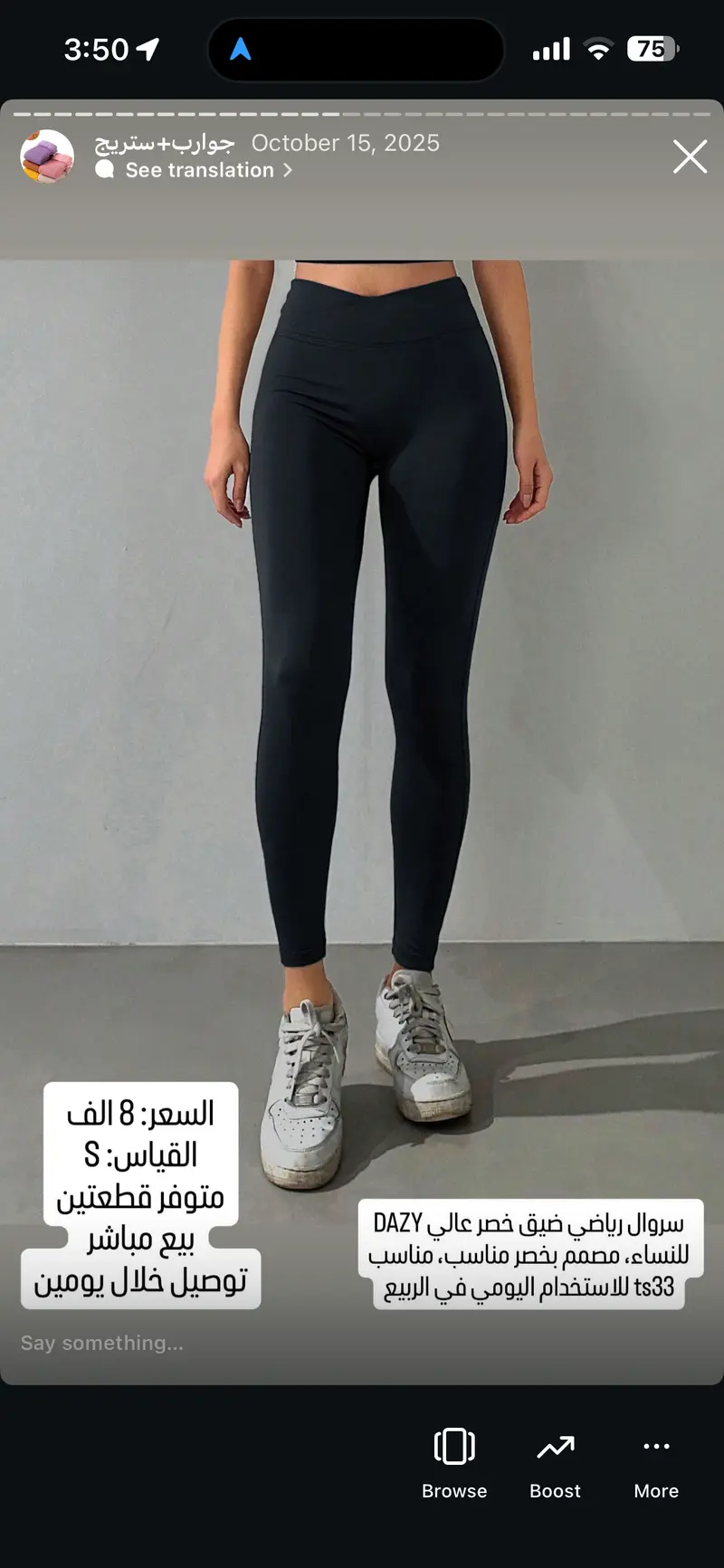Open the See translation link
724x1568 pixels.
click(199, 170)
